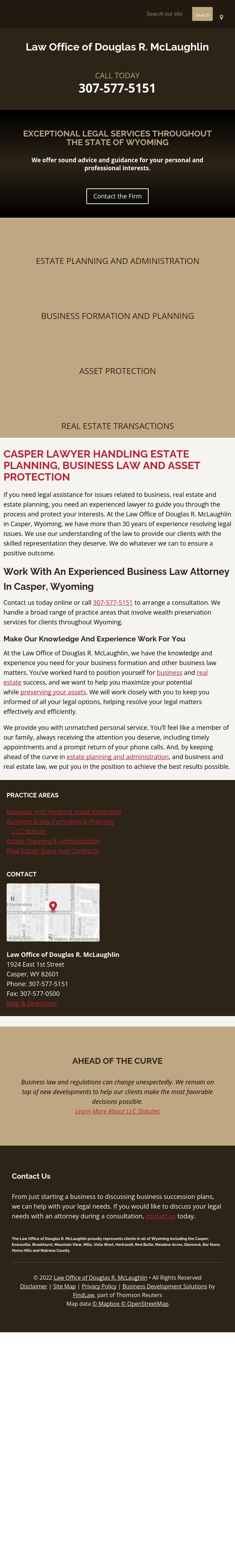The height and width of the screenshot is (1568, 235).
Task: Tap the 'Contact the Firm' button
Action: coord(118,196)
